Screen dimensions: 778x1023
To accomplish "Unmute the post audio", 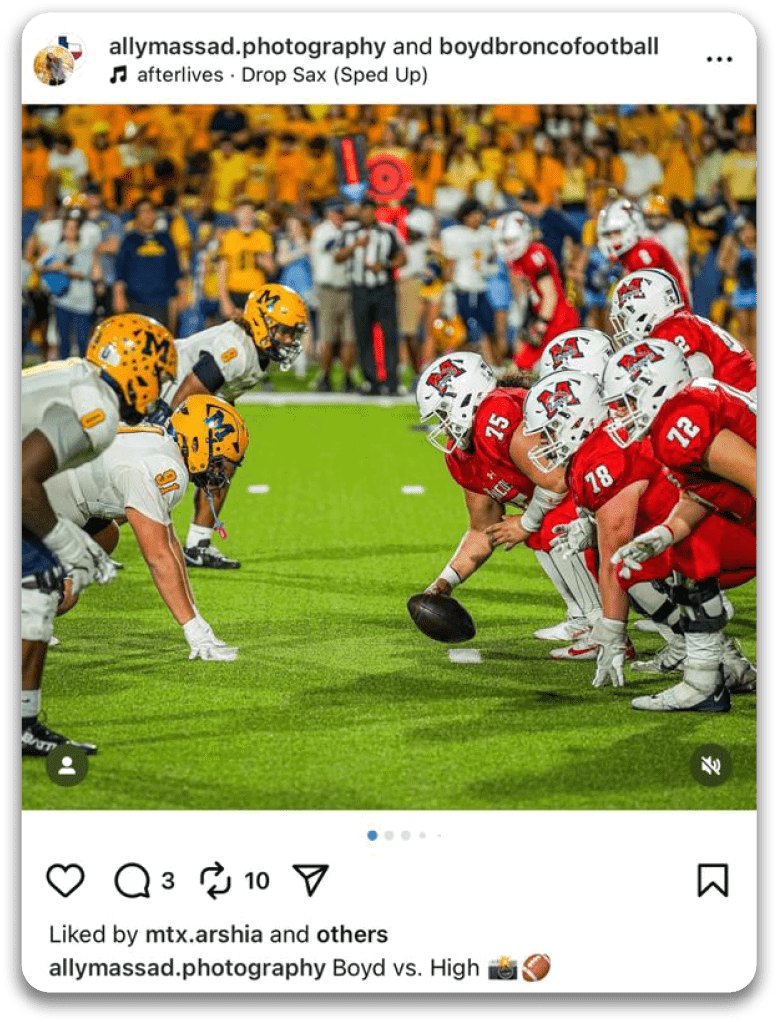I will [x=711, y=765].
